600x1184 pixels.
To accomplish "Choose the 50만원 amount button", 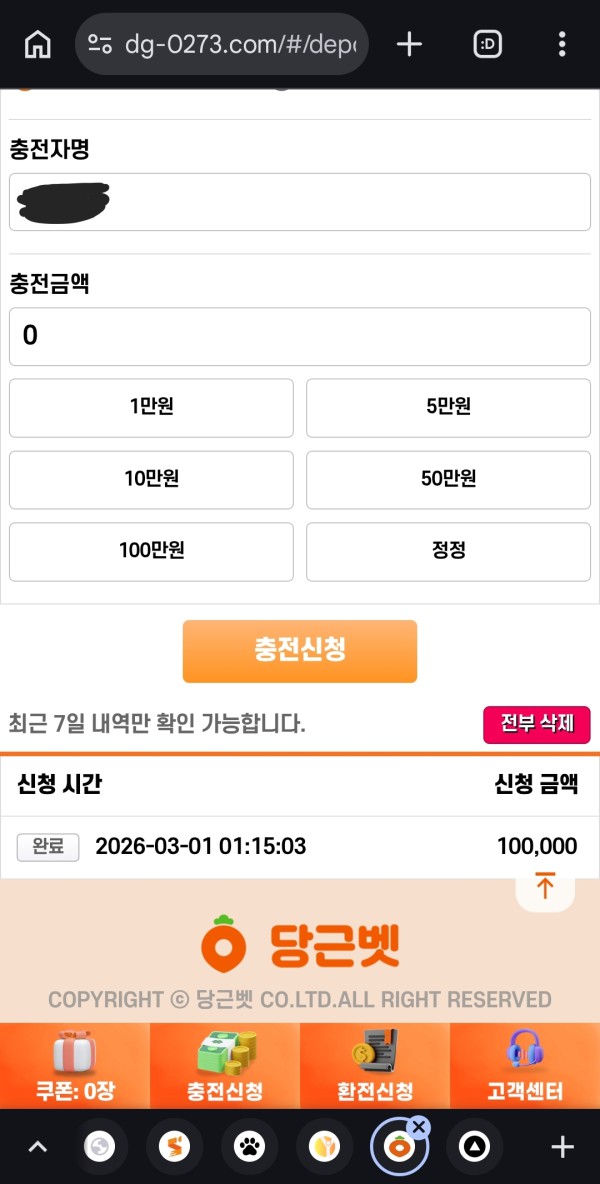I will pyautogui.click(x=448, y=479).
